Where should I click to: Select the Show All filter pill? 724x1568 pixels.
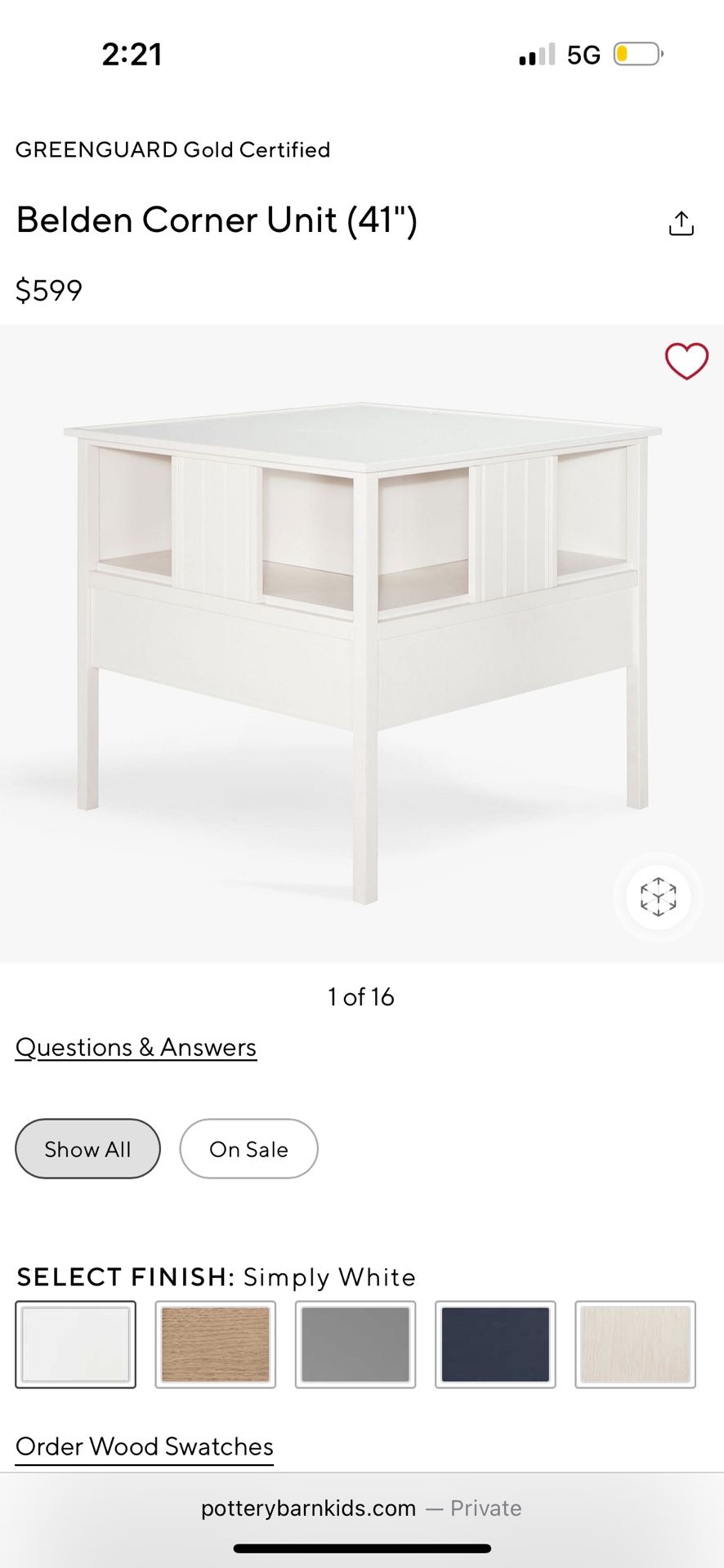point(87,1149)
